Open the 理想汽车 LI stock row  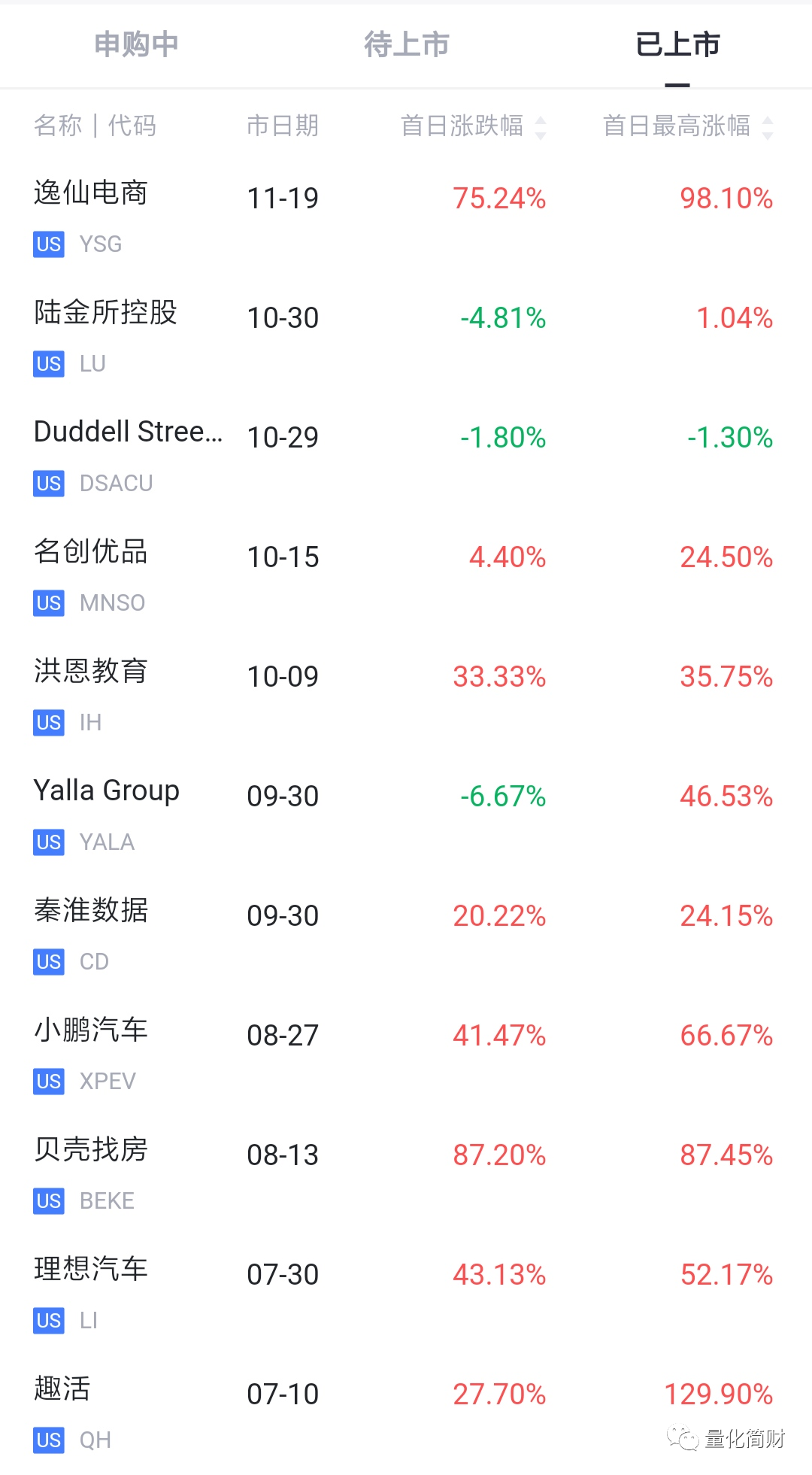coord(406,1293)
